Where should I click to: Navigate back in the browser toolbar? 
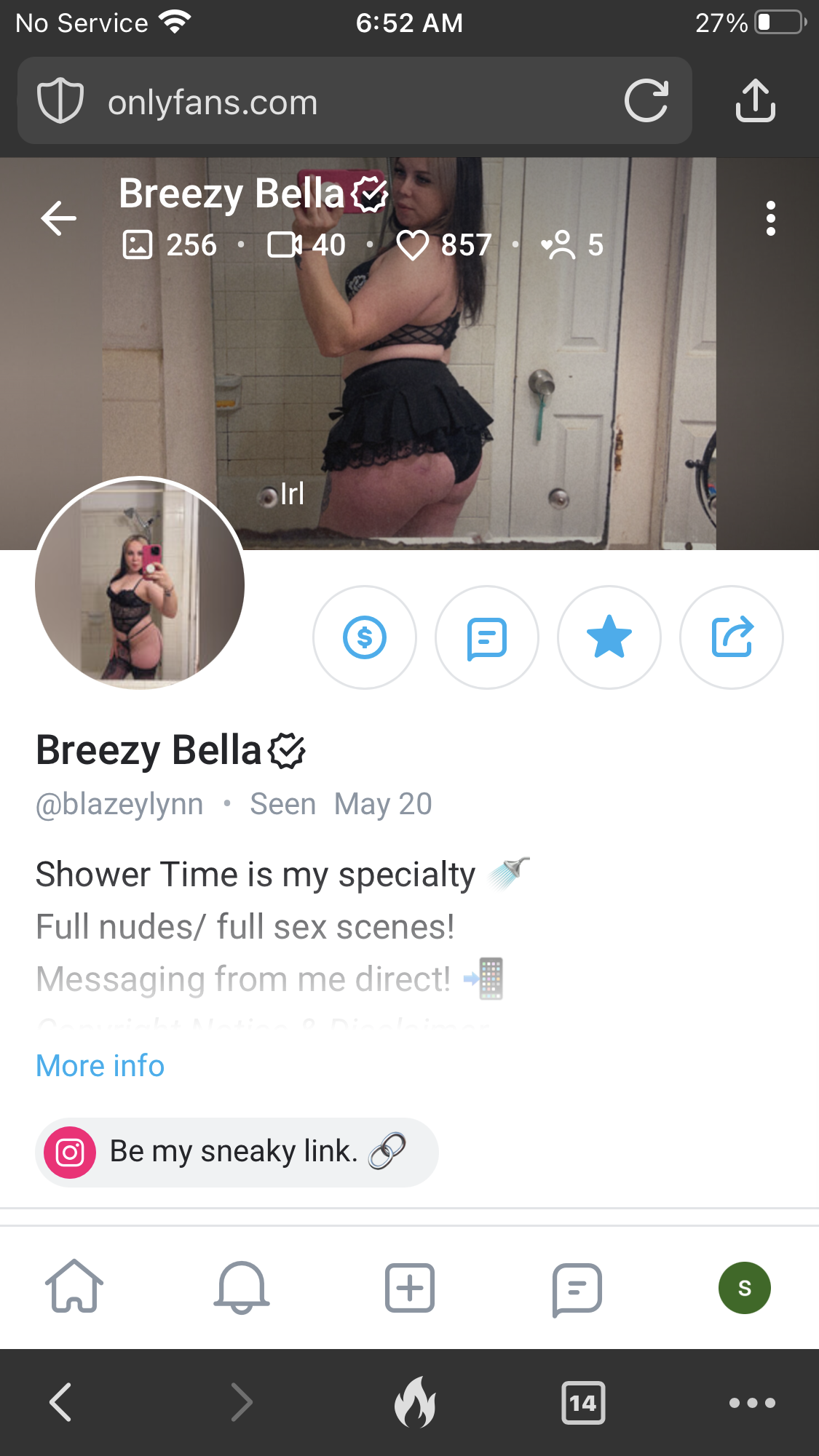(60, 1401)
